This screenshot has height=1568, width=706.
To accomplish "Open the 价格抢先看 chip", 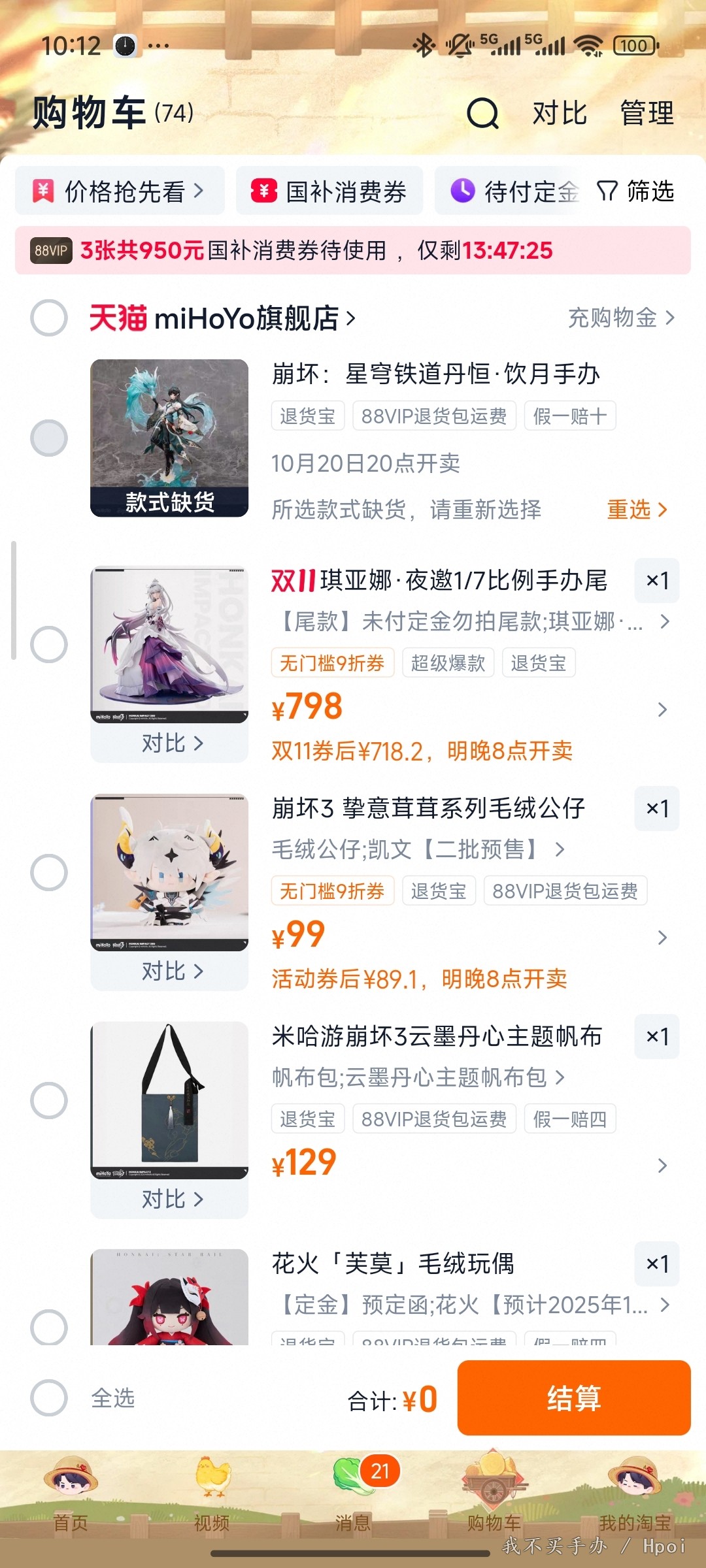I will point(120,191).
